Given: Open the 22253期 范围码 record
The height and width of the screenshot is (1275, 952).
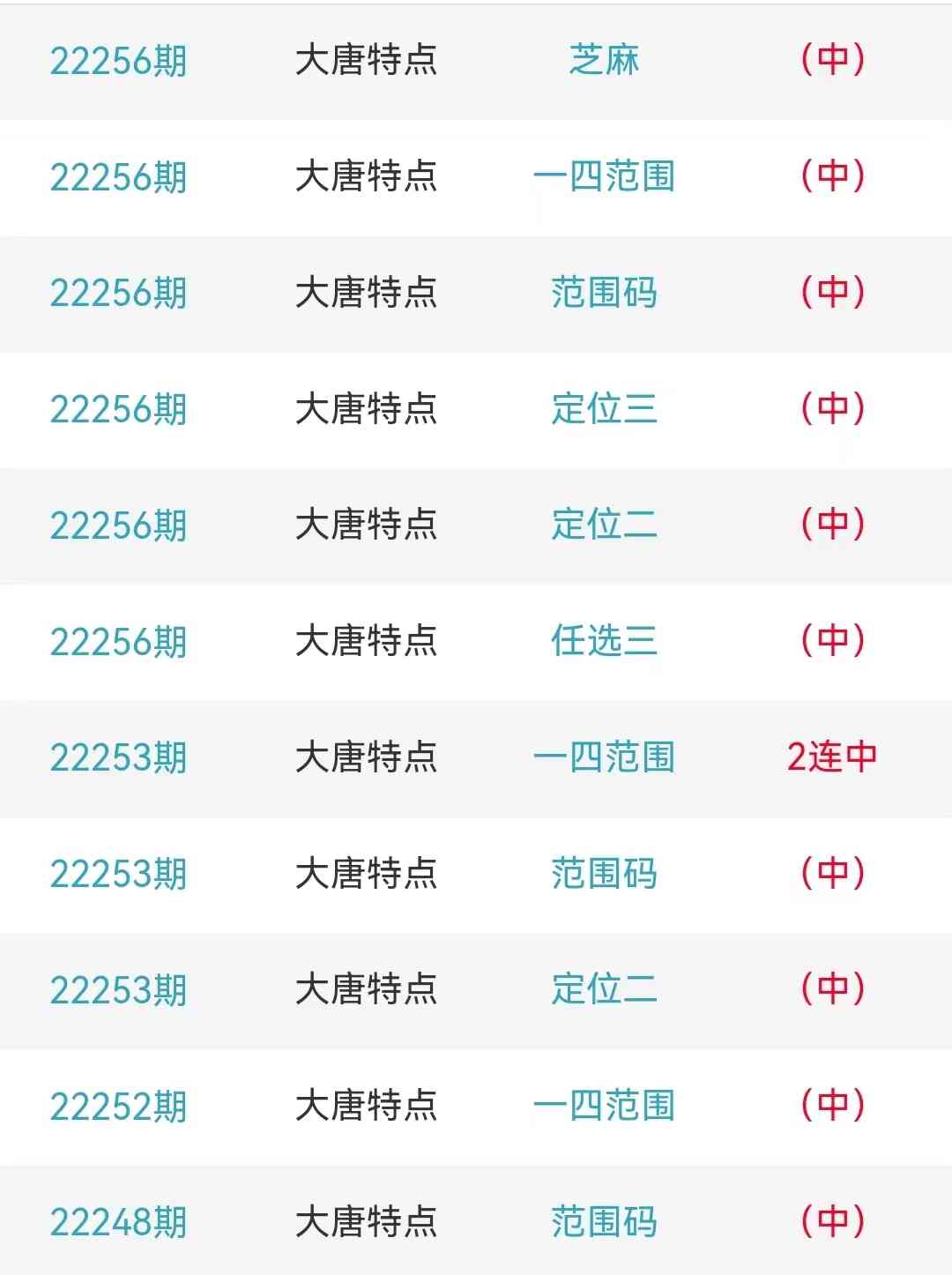Looking at the screenshot, I should [604, 874].
